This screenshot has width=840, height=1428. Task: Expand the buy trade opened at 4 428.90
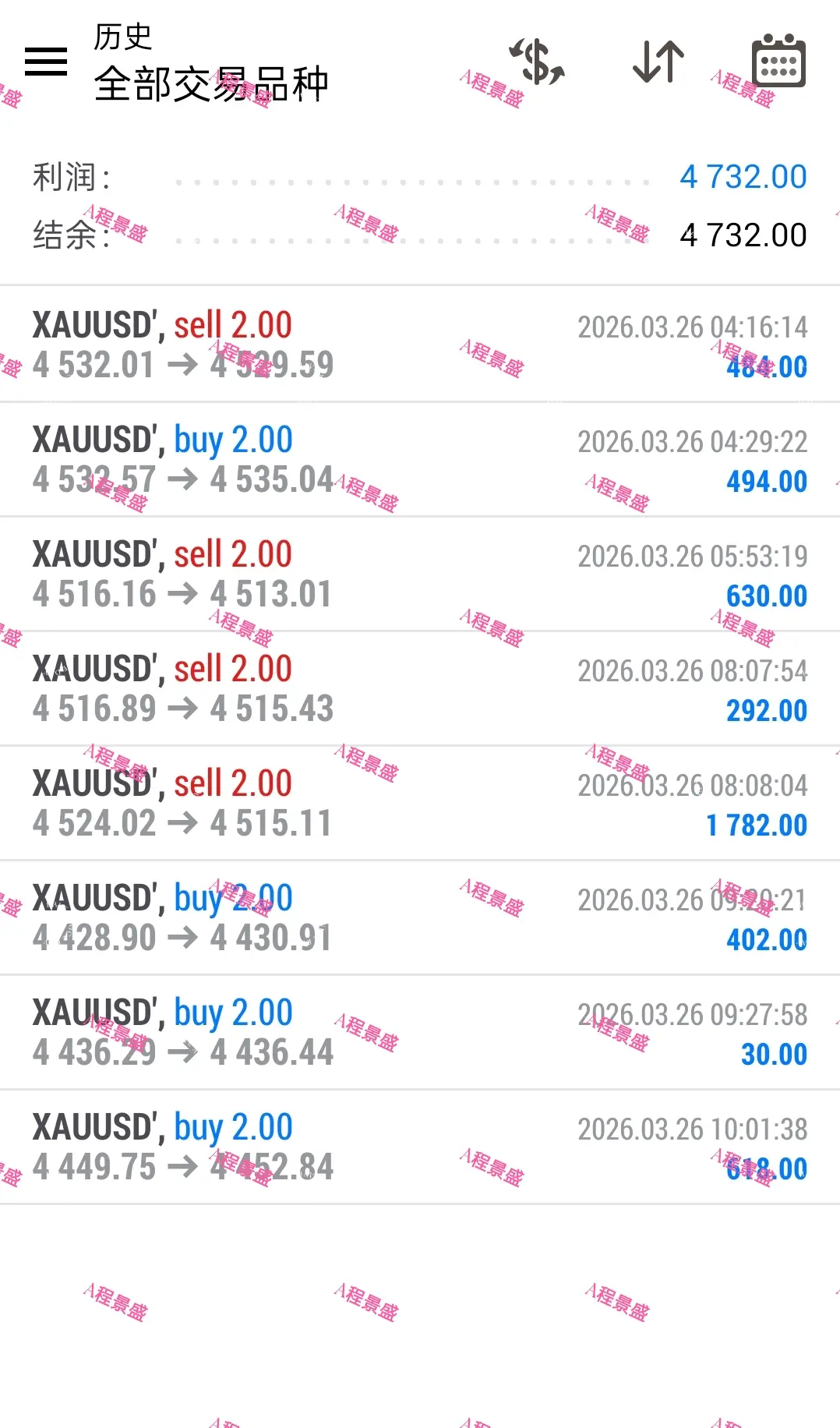[x=419, y=918]
